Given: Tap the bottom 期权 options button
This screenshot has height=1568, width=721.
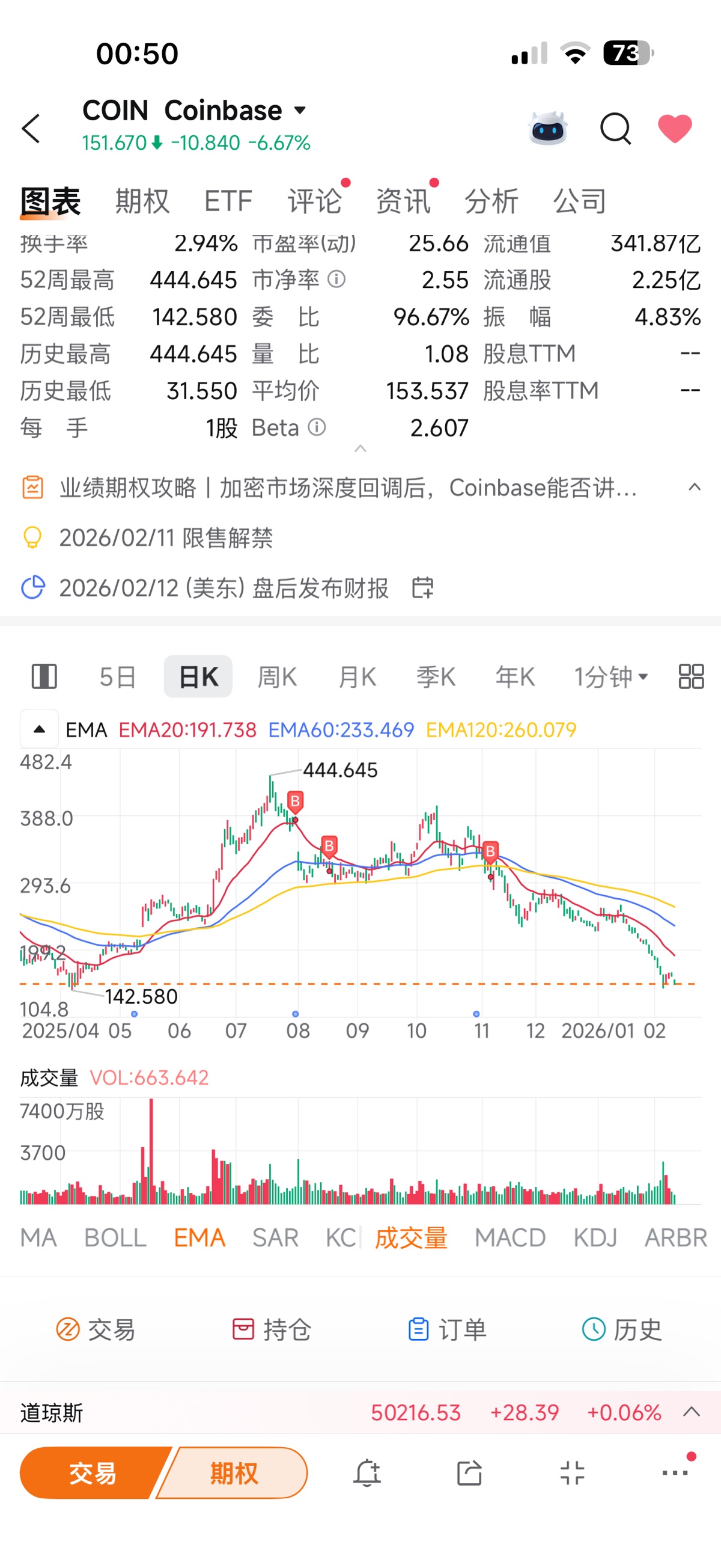Looking at the screenshot, I should pos(234,1474).
